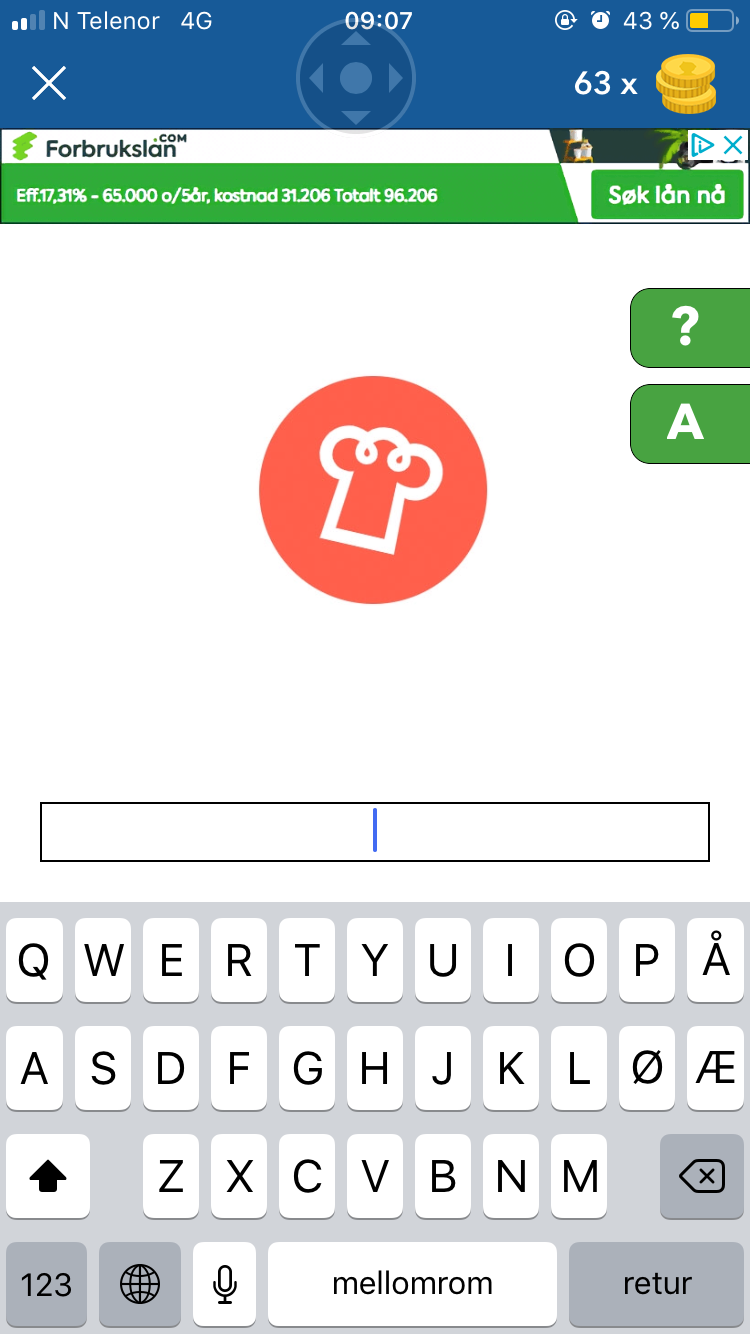750x1334 pixels.
Task: Switch to the 123 number keyboard
Action: (x=46, y=1284)
